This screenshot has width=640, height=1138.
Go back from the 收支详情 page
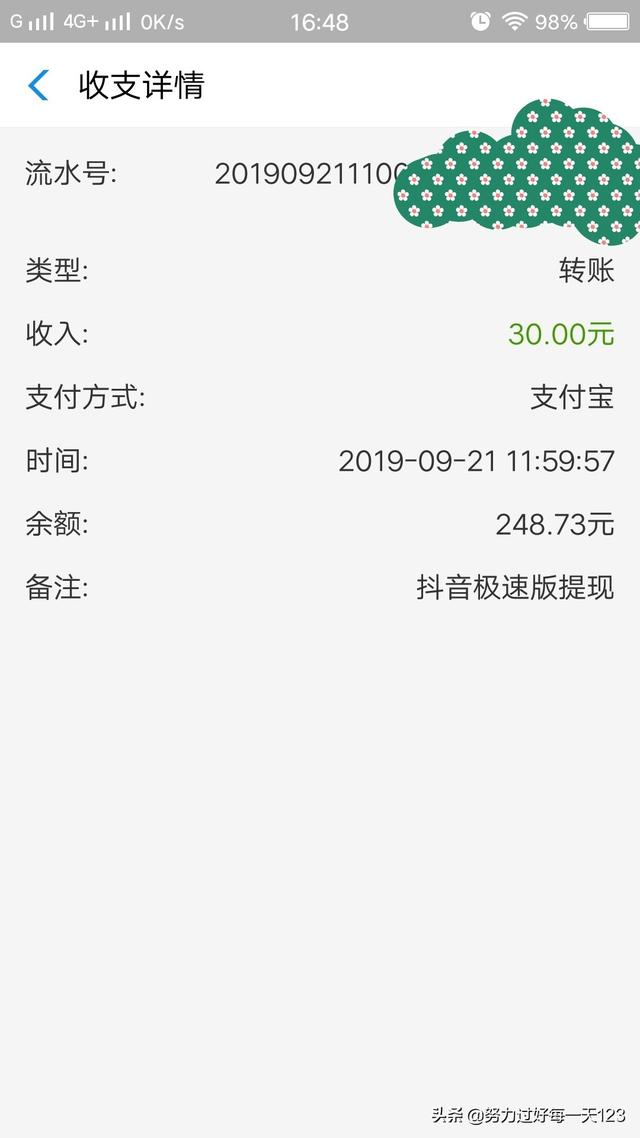(38, 85)
